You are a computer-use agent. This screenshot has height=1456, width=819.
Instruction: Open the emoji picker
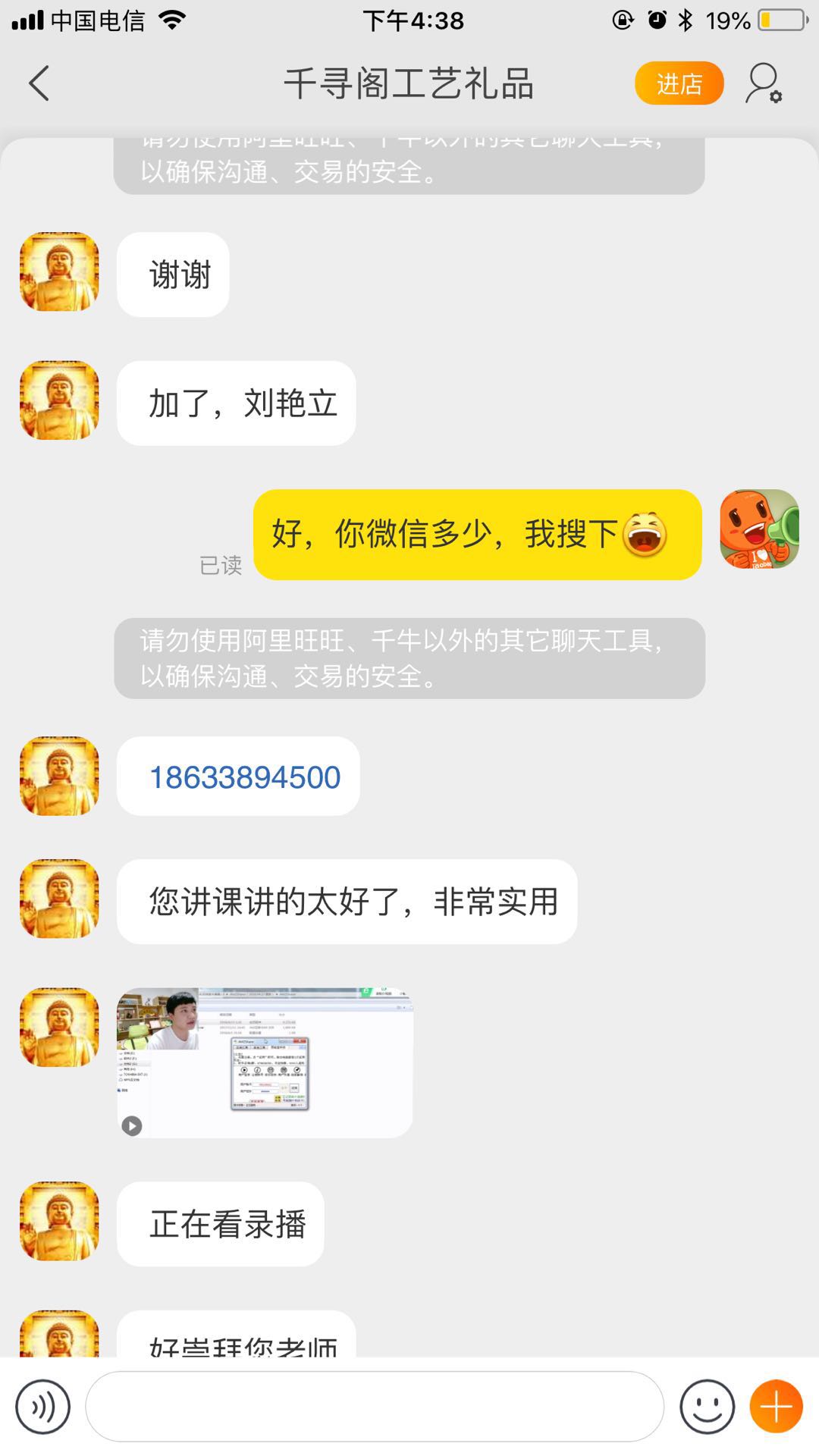point(707,1407)
